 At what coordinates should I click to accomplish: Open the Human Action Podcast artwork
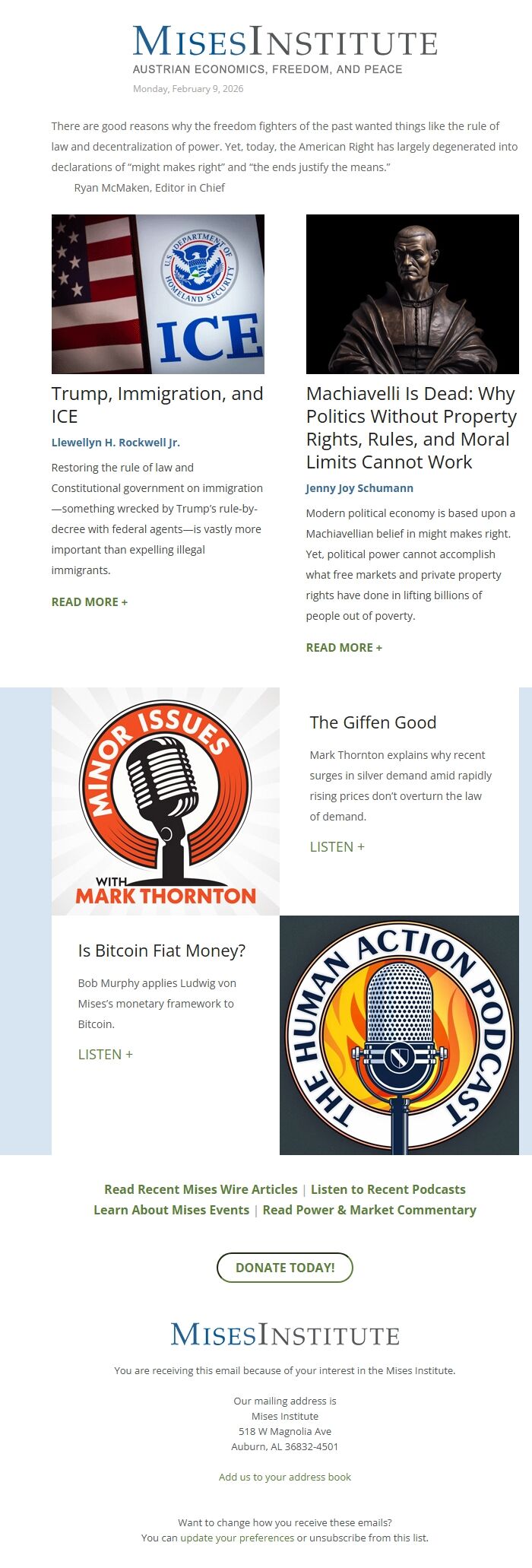tap(399, 1035)
